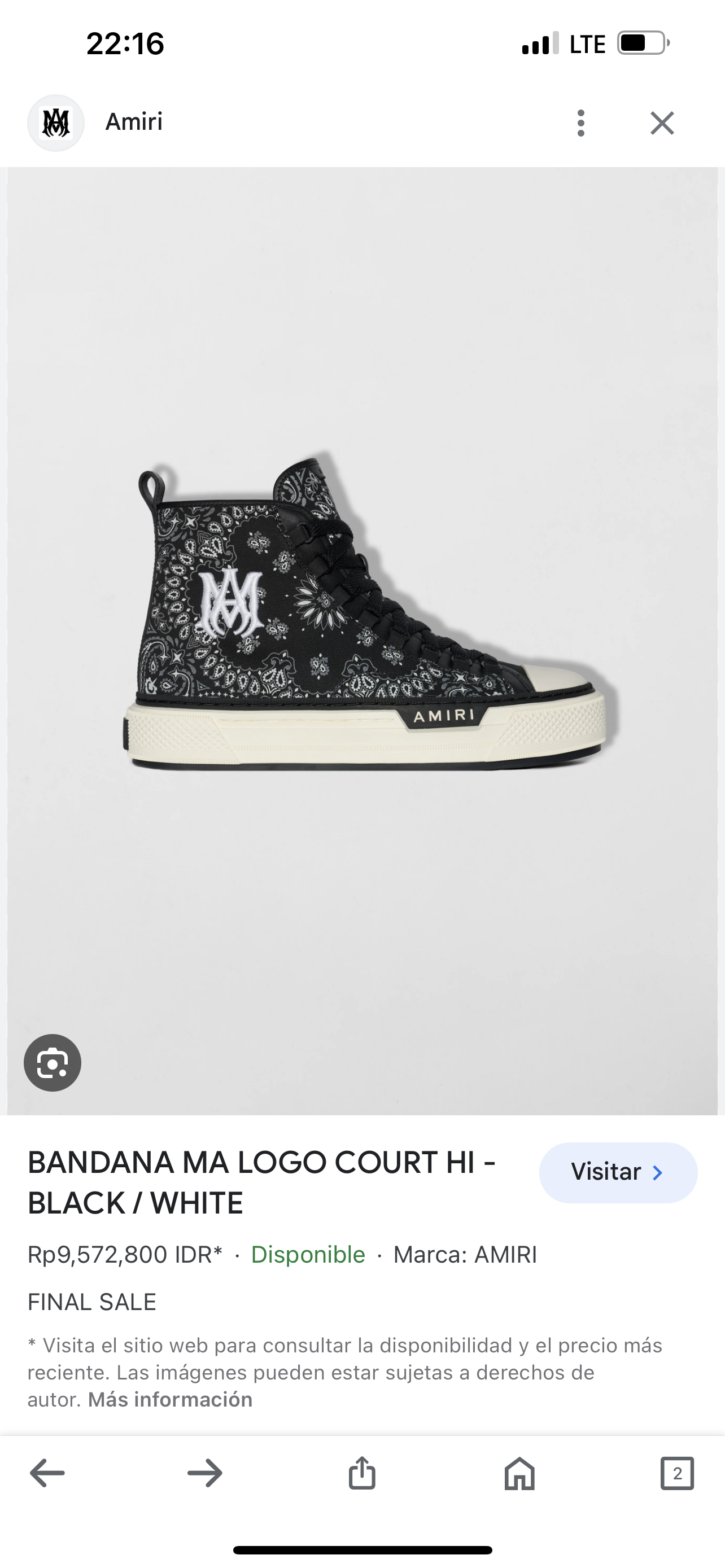The height and width of the screenshot is (1568, 725).
Task: Tap the Visitar button
Action: pos(617,1172)
